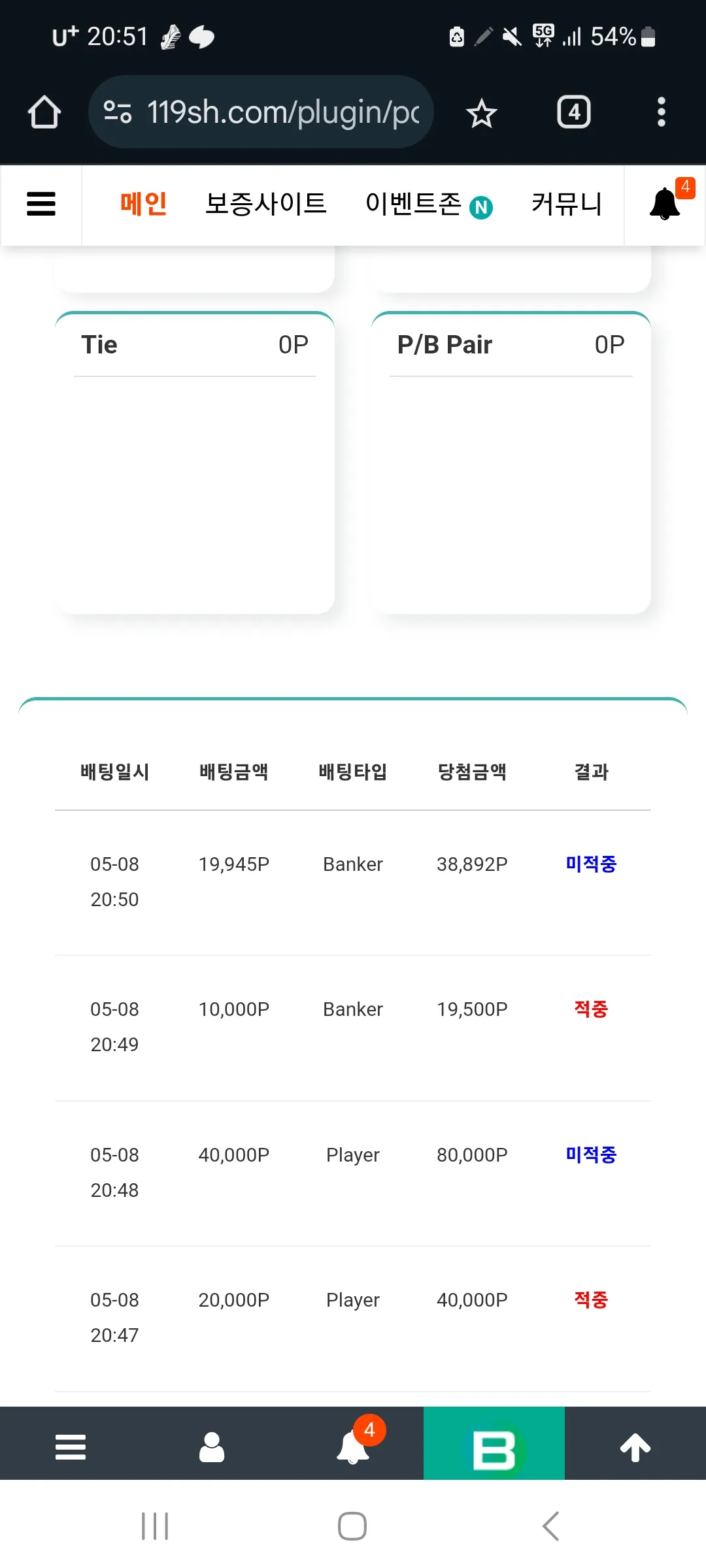This screenshot has width=706, height=1568.
Task: Open the hamburger menu beside the 메인 tab
Action: point(41,204)
